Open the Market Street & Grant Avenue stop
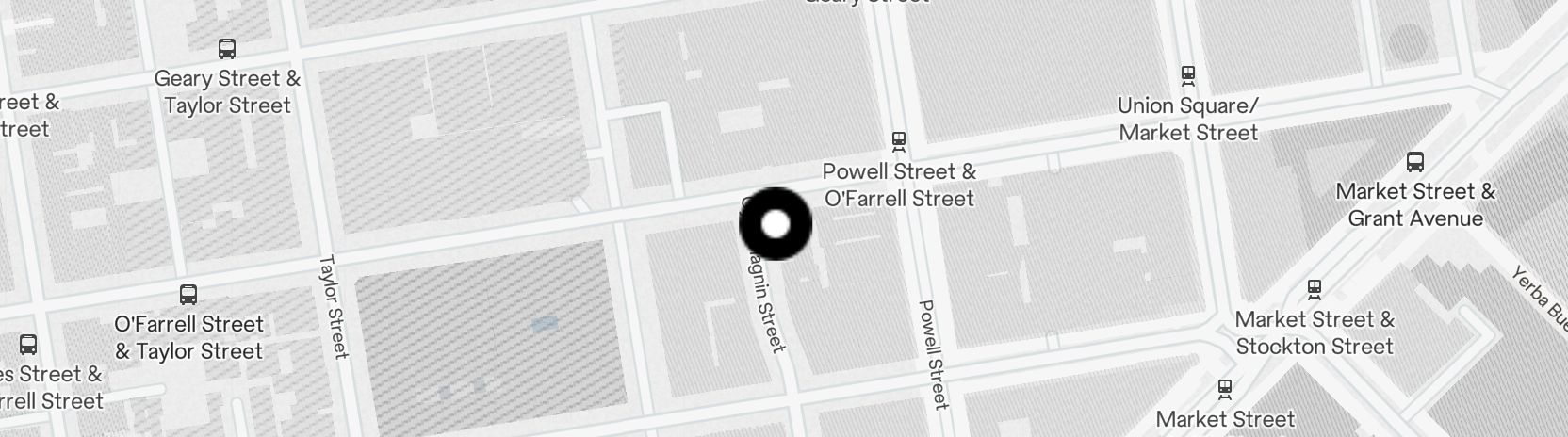1568x437 pixels. pyautogui.click(x=1415, y=162)
